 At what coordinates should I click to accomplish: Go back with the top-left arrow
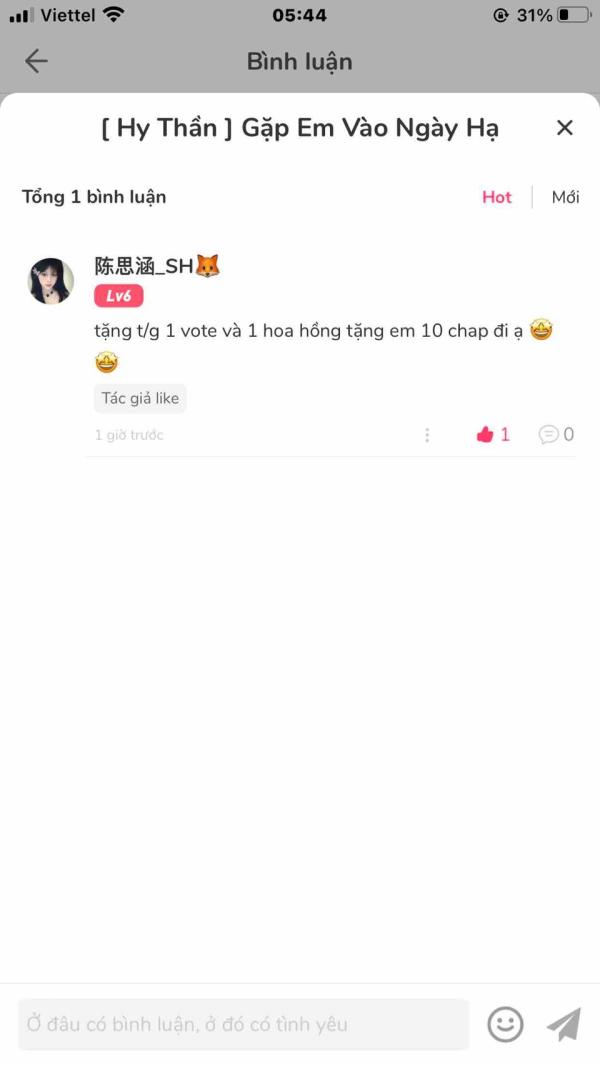(x=36, y=61)
